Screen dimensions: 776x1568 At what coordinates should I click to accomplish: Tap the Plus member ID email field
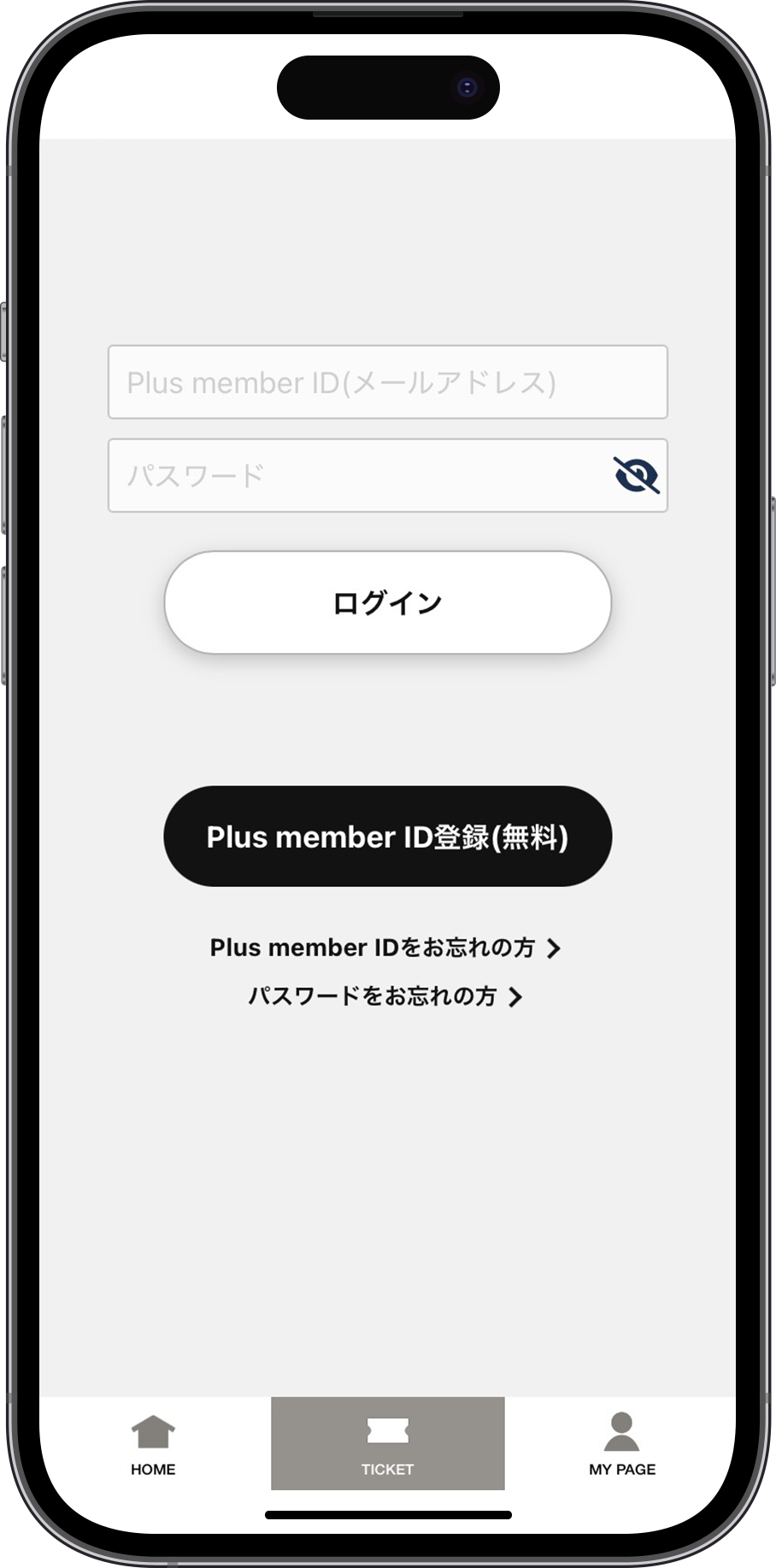387,382
